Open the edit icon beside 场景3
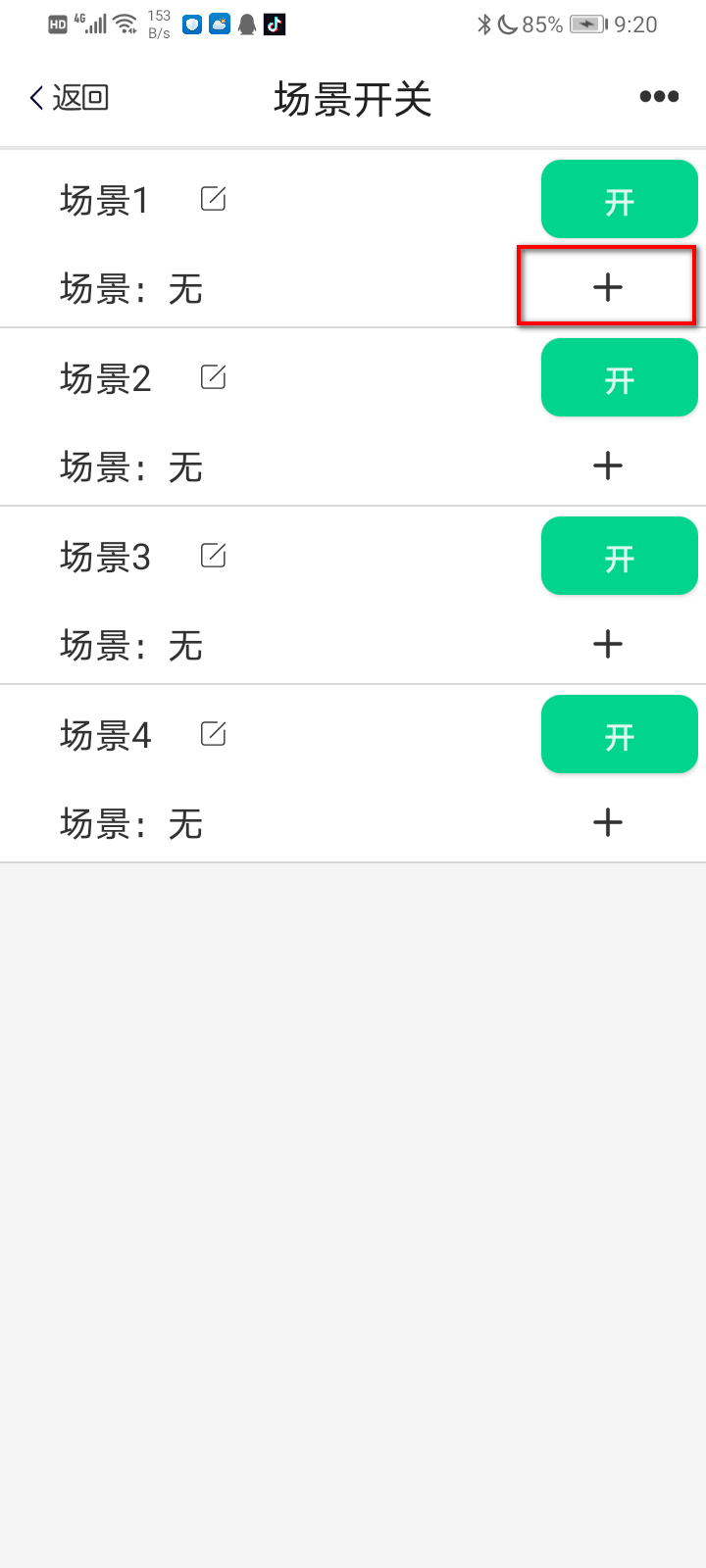The width and height of the screenshot is (706, 1568). (x=214, y=556)
